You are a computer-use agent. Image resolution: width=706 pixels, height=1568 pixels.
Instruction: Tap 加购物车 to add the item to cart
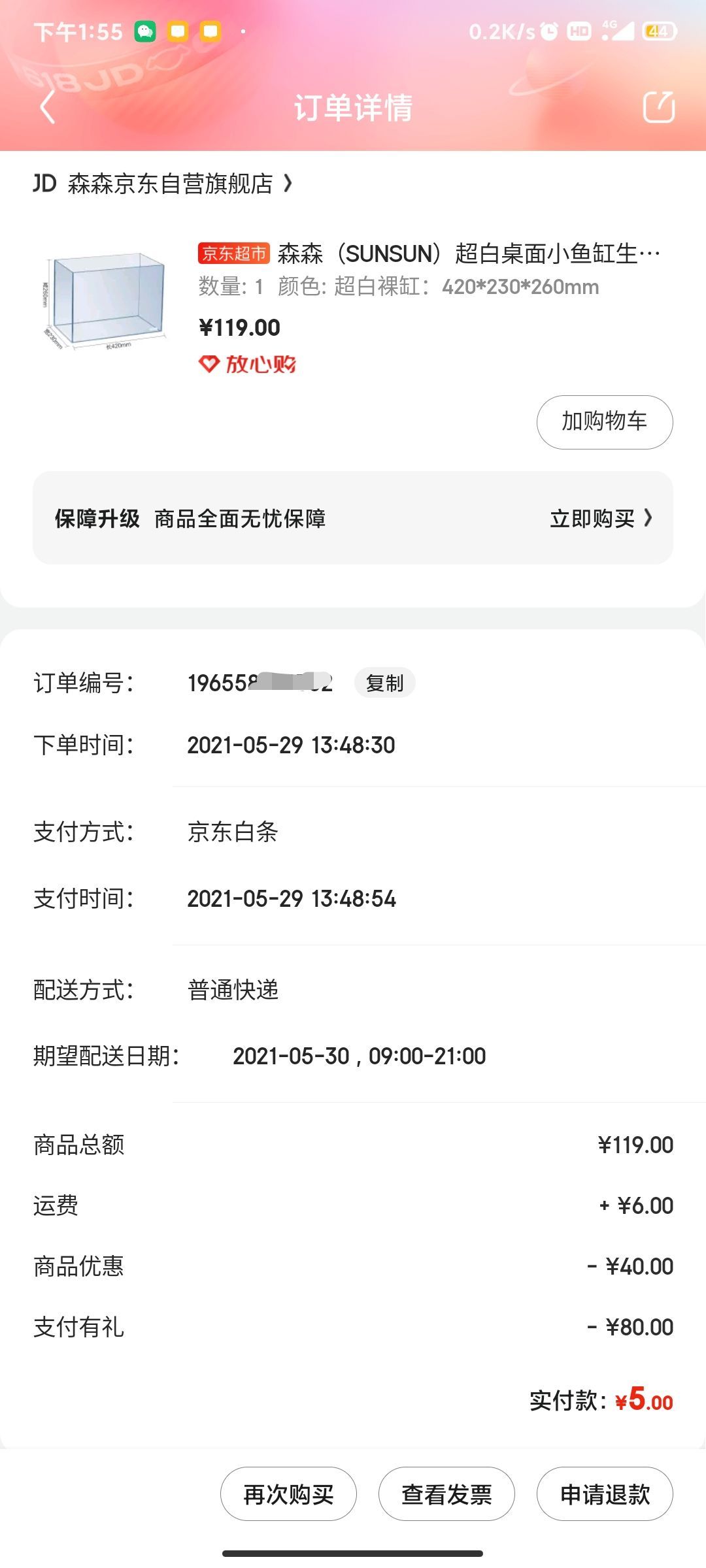tap(605, 422)
